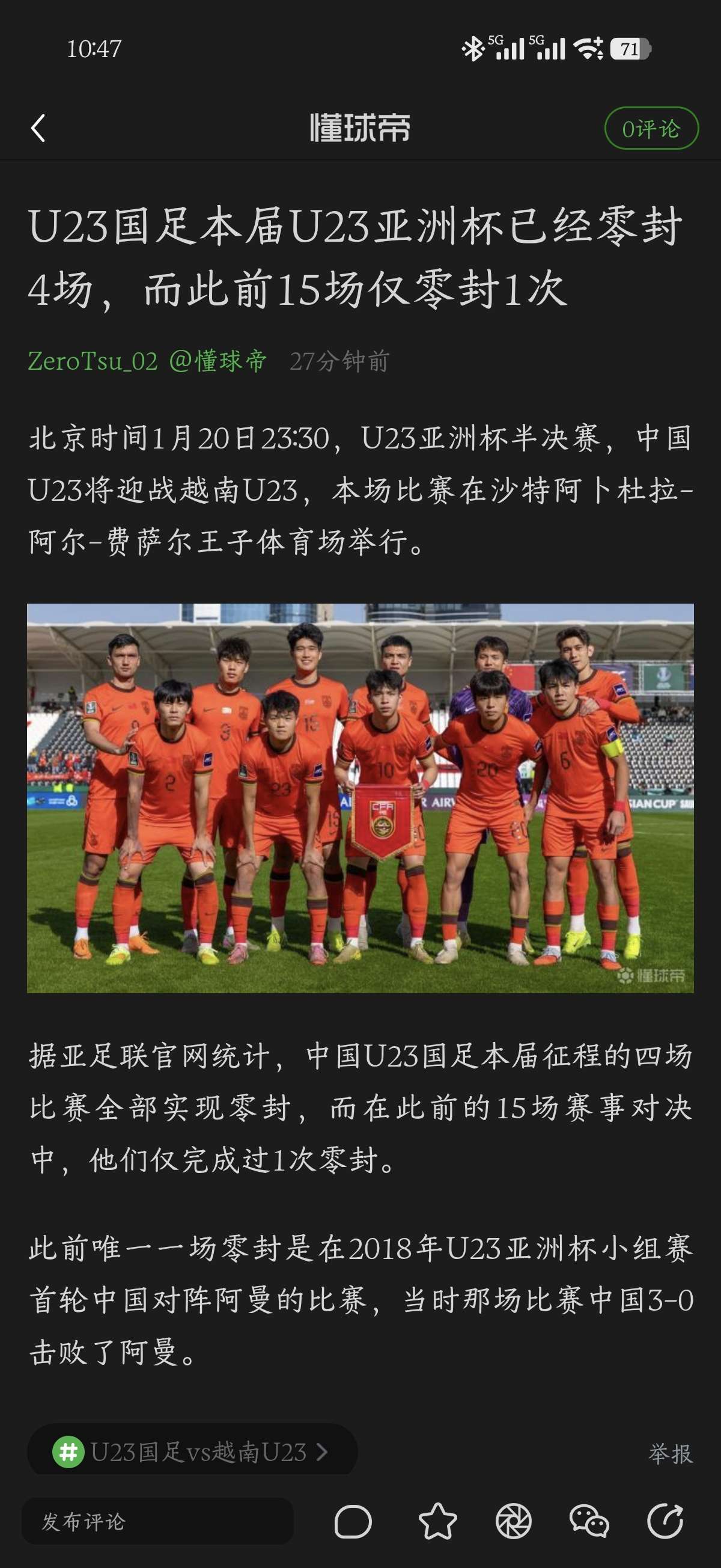The height and width of the screenshot is (1568, 721).
Task: Open the U23国足vs越南U23 topic chip
Action: coord(192,1452)
